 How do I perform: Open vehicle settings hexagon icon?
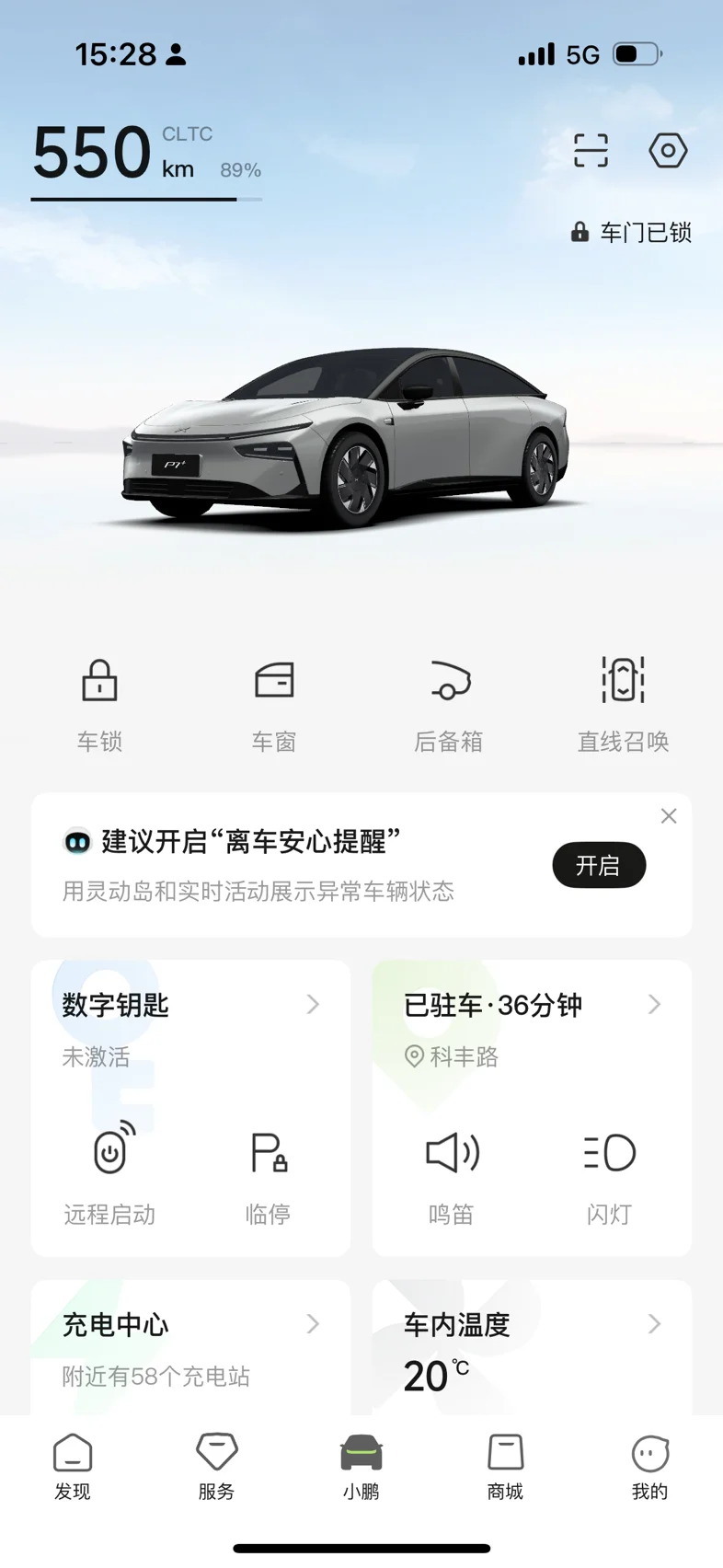point(668,150)
